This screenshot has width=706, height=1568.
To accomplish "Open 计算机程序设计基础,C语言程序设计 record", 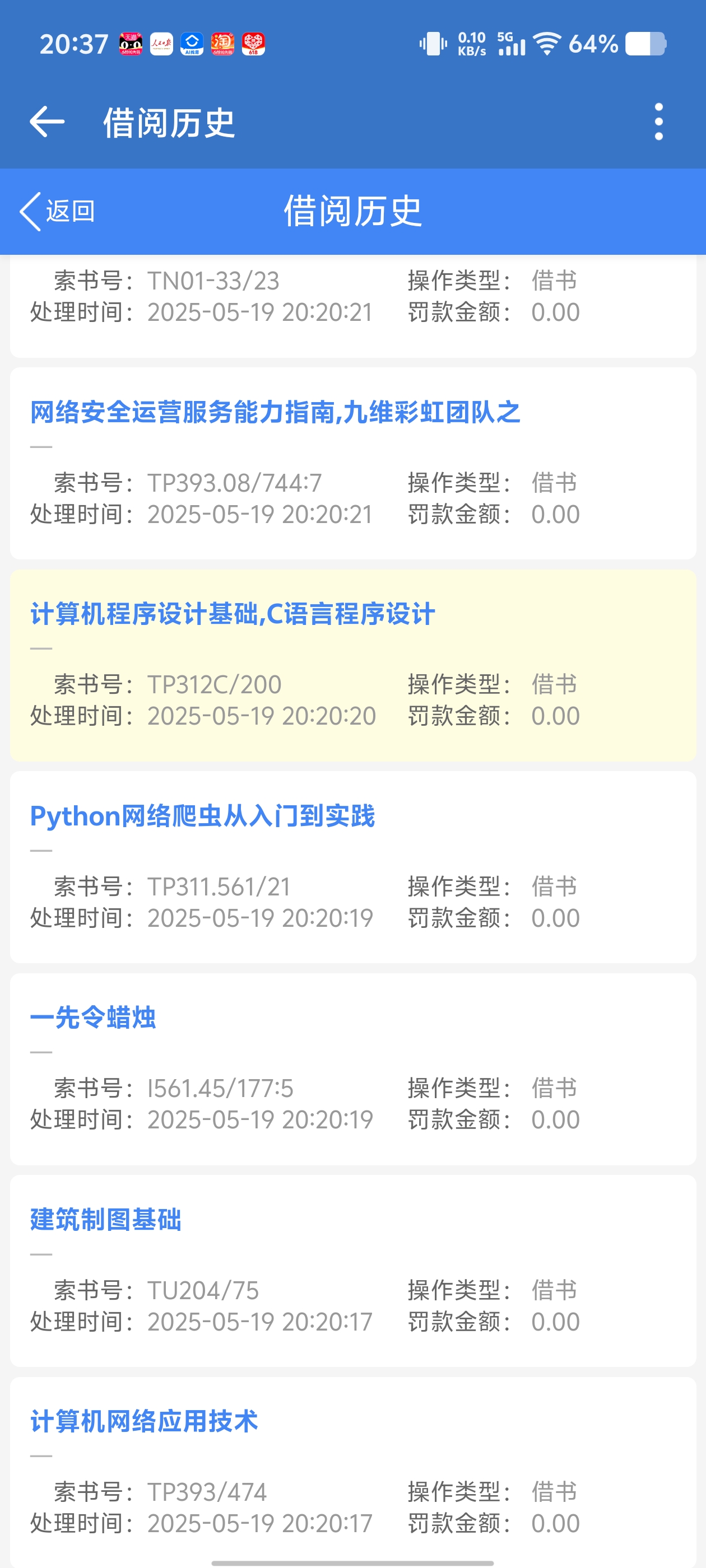I will pos(232,614).
